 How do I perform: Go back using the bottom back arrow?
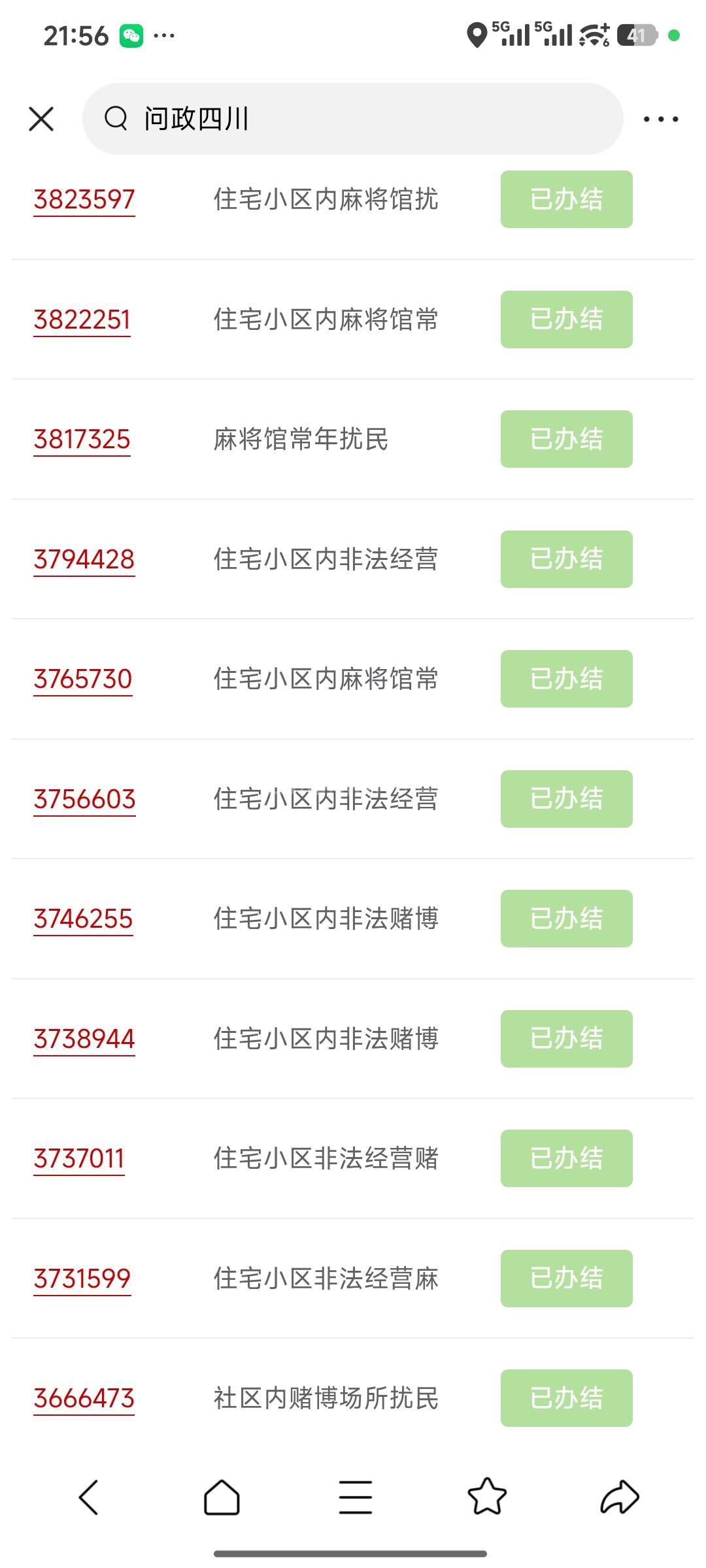coord(89,1497)
